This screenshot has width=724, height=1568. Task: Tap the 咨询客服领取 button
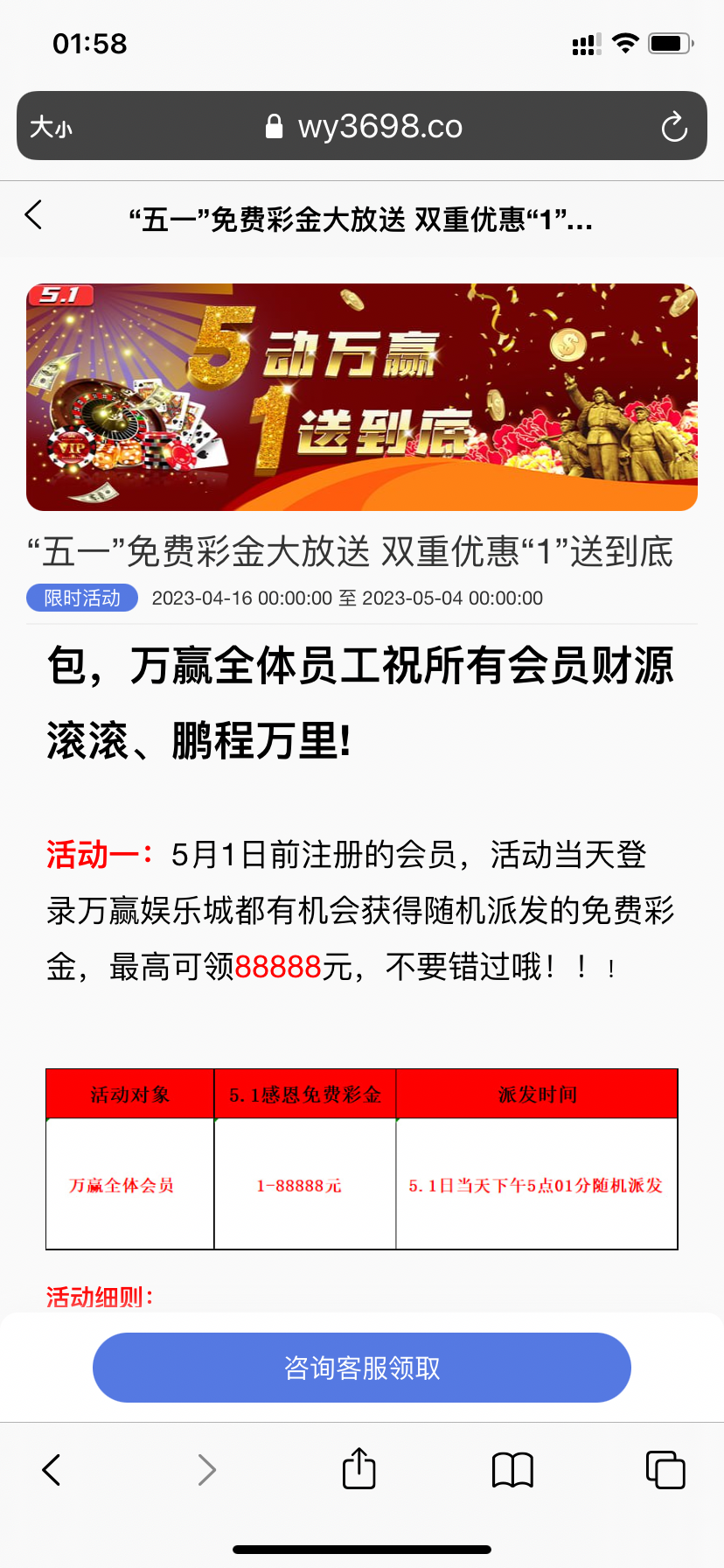pyautogui.click(x=361, y=1368)
